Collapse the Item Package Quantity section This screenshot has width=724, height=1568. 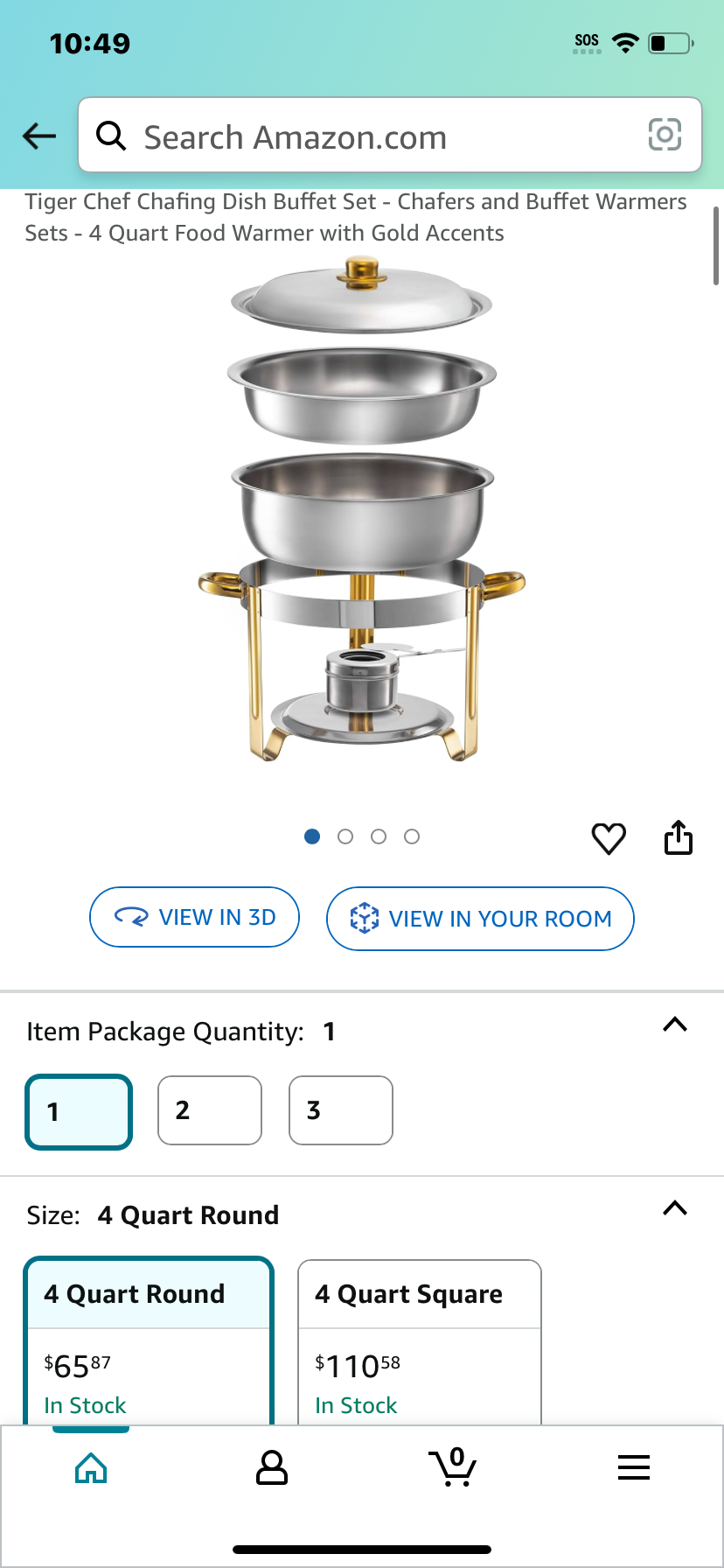675,1025
